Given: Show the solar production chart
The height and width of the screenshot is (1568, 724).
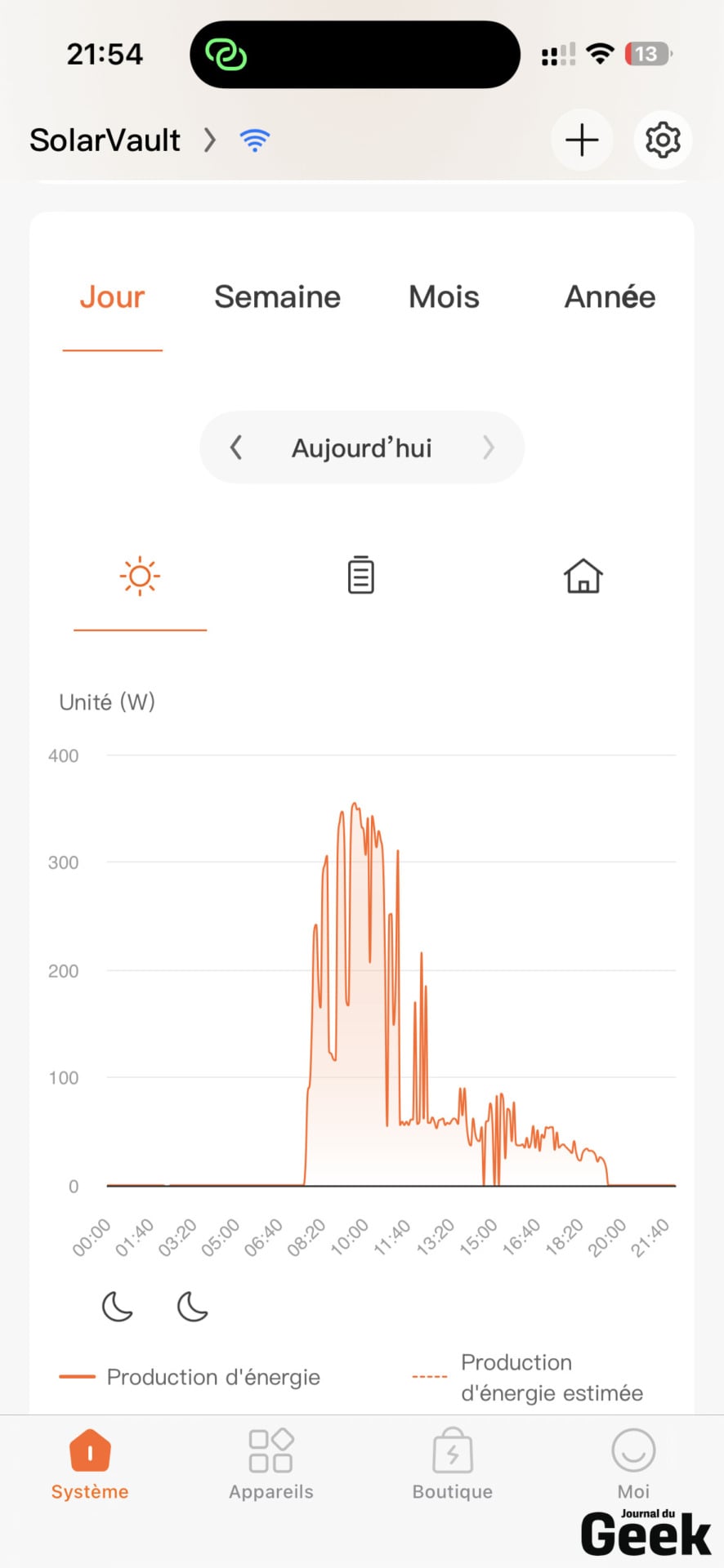Looking at the screenshot, I should [140, 577].
